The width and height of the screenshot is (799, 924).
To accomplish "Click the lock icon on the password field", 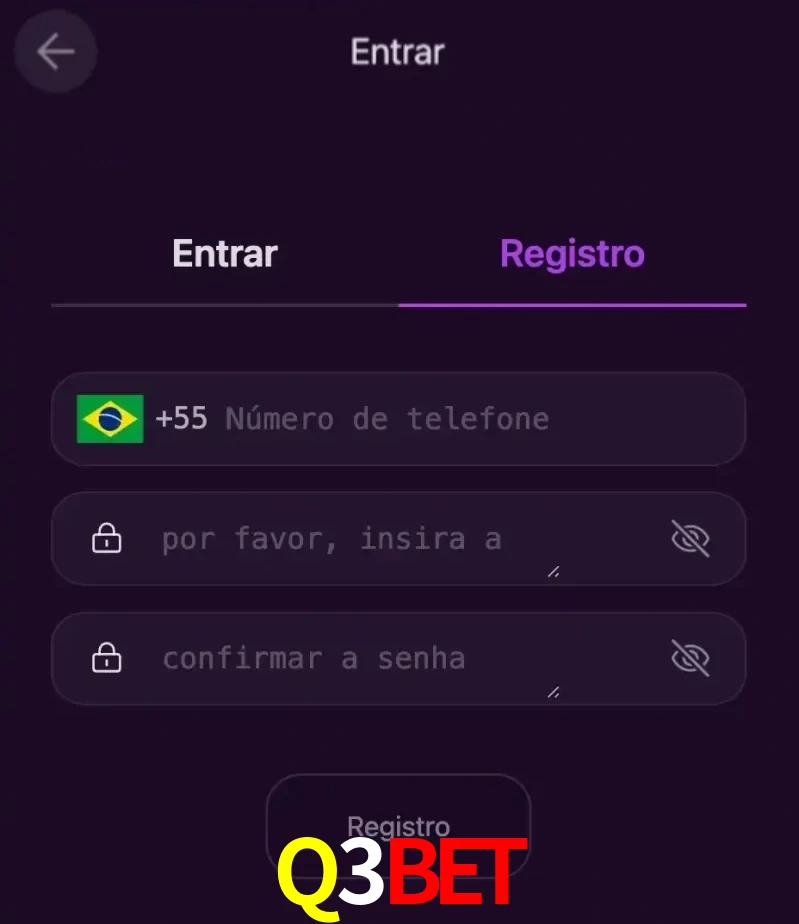I will click(x=107, y=538).
